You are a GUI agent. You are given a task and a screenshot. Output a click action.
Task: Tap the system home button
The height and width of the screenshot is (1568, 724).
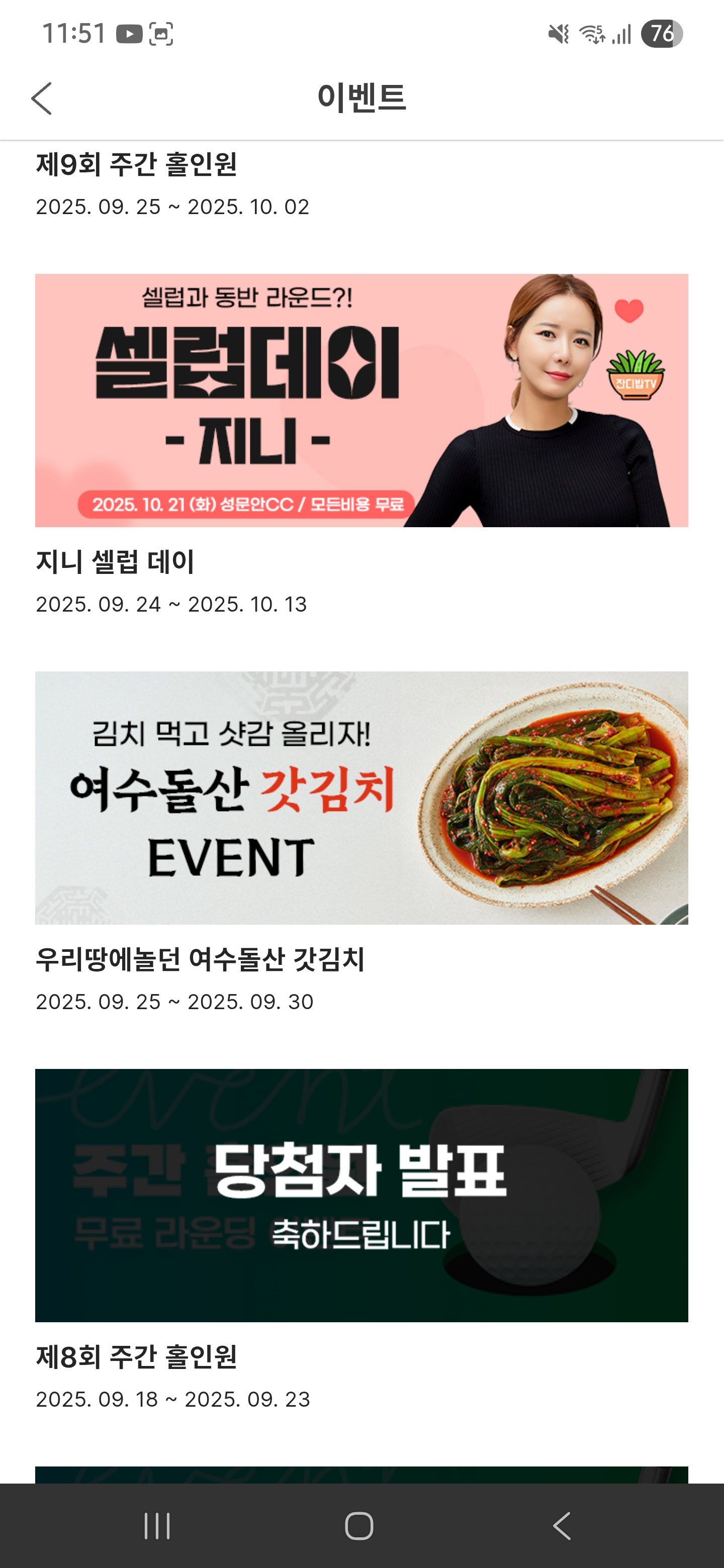(358, 1525)
